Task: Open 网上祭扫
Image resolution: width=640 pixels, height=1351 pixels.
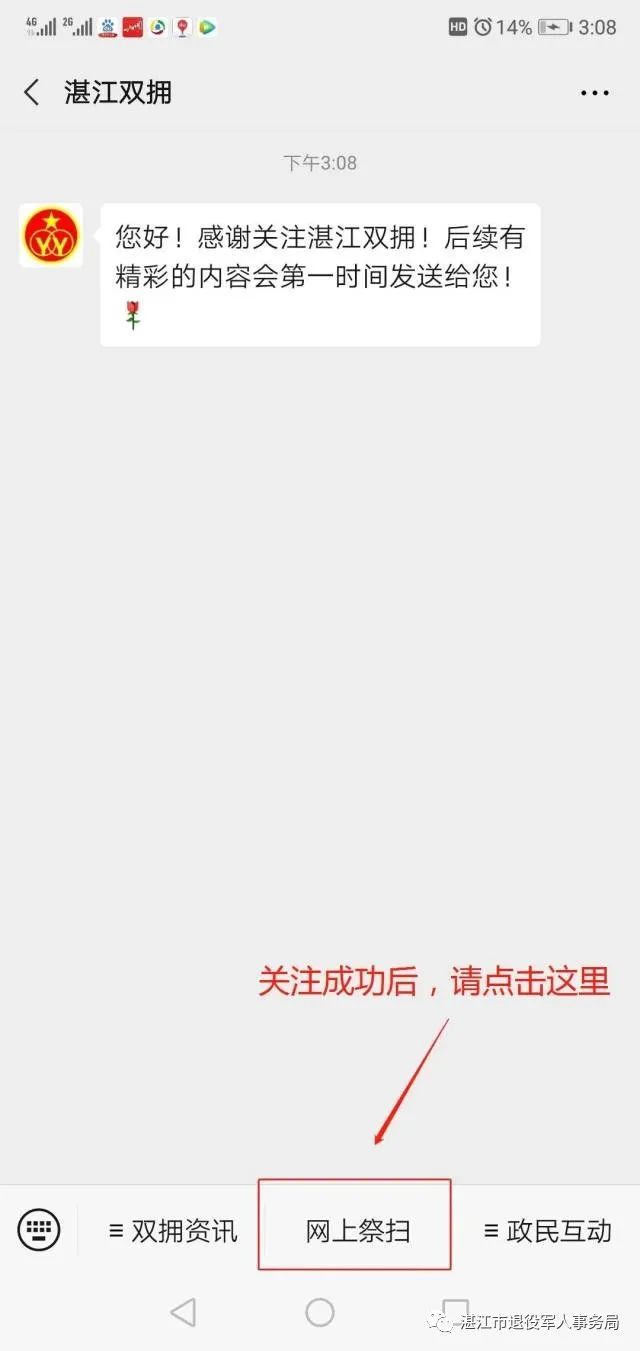Action: (x=356, y=1231)
